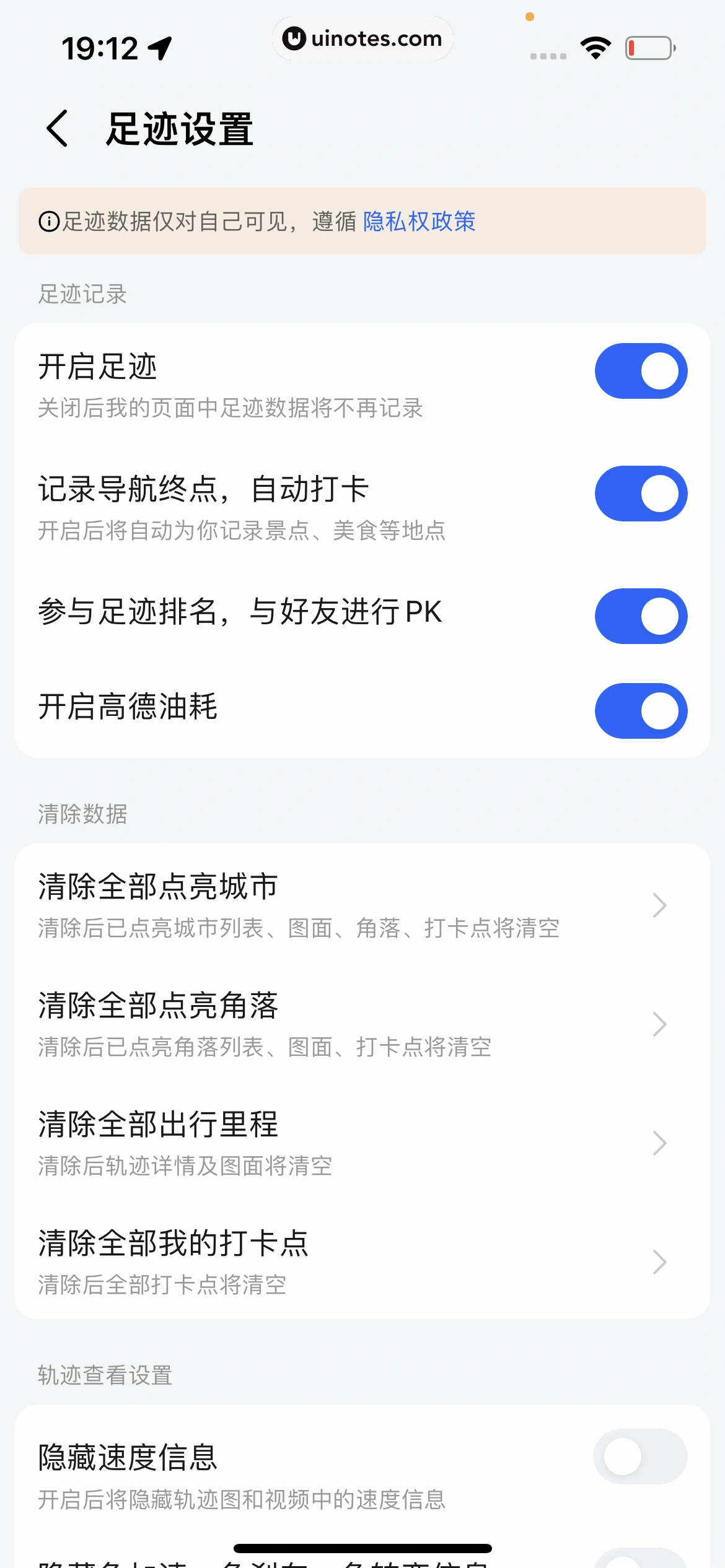Tap the low battery indicator
Screen dimensions: 725x1568
coord(647,47)
